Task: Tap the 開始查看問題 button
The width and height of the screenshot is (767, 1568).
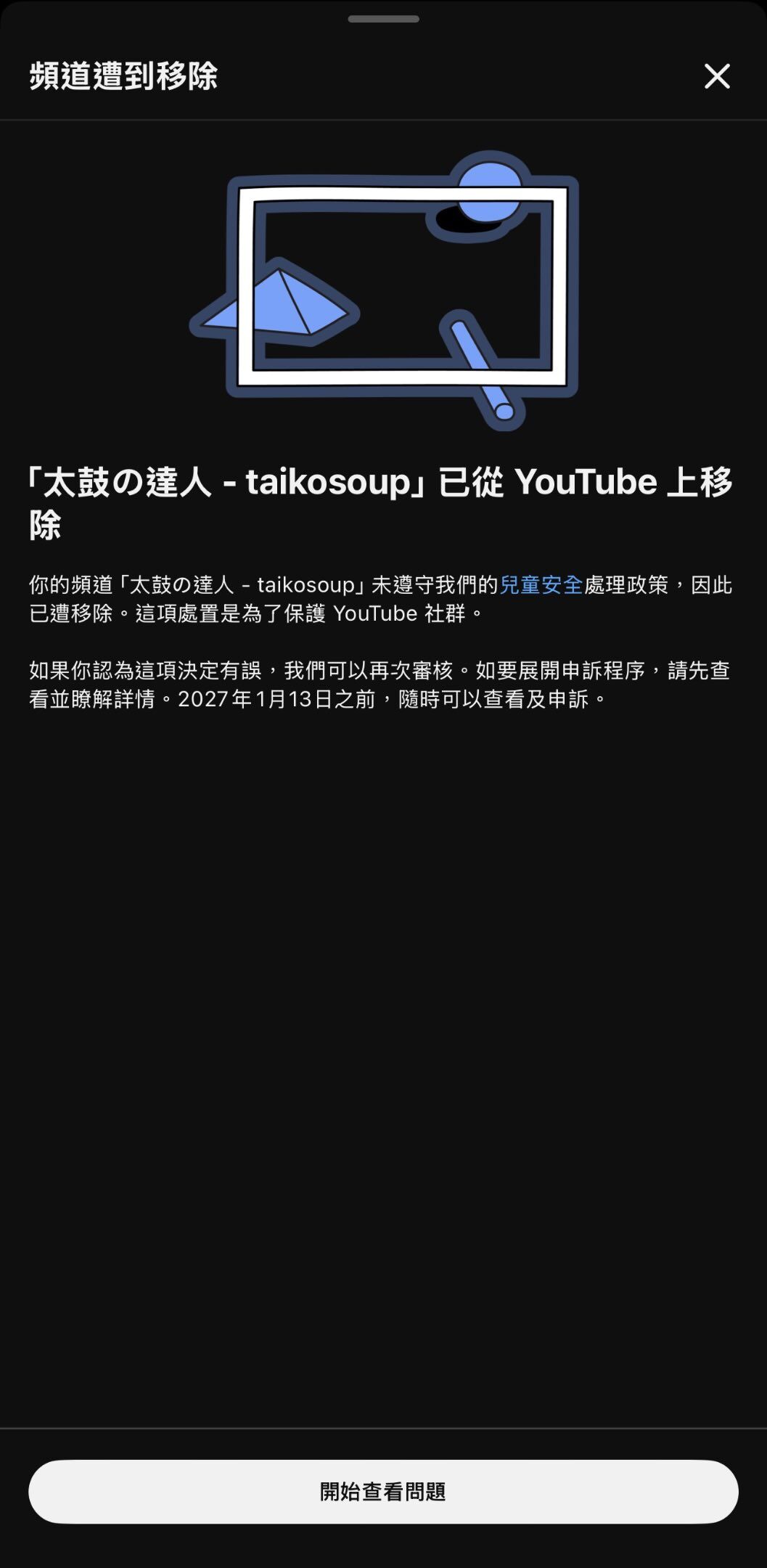Action: (x=383, y=1492)
